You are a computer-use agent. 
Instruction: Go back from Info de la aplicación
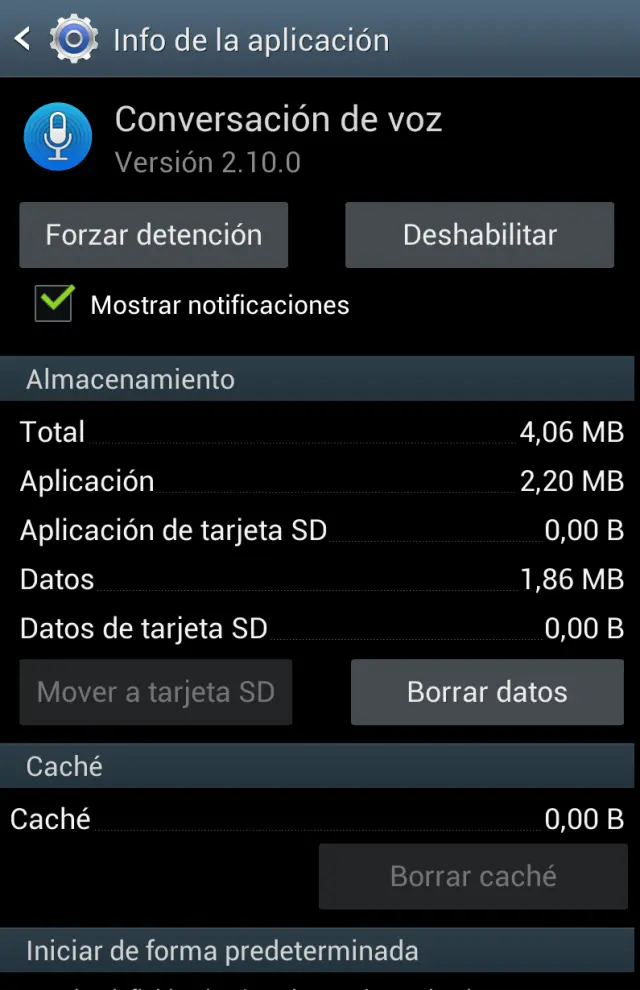[x=24, y=40]
